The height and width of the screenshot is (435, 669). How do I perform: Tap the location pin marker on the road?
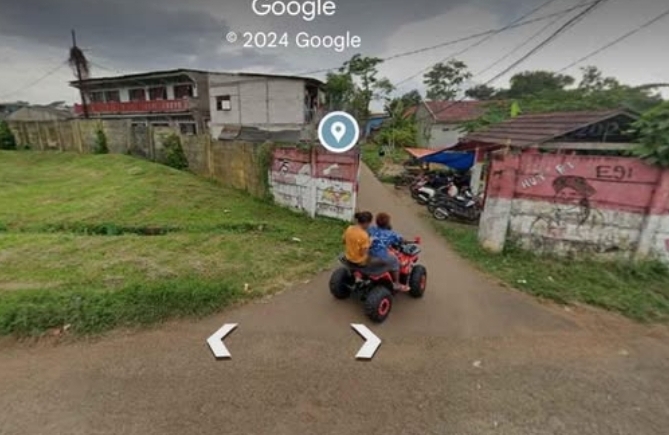click(x=338, y=132)
